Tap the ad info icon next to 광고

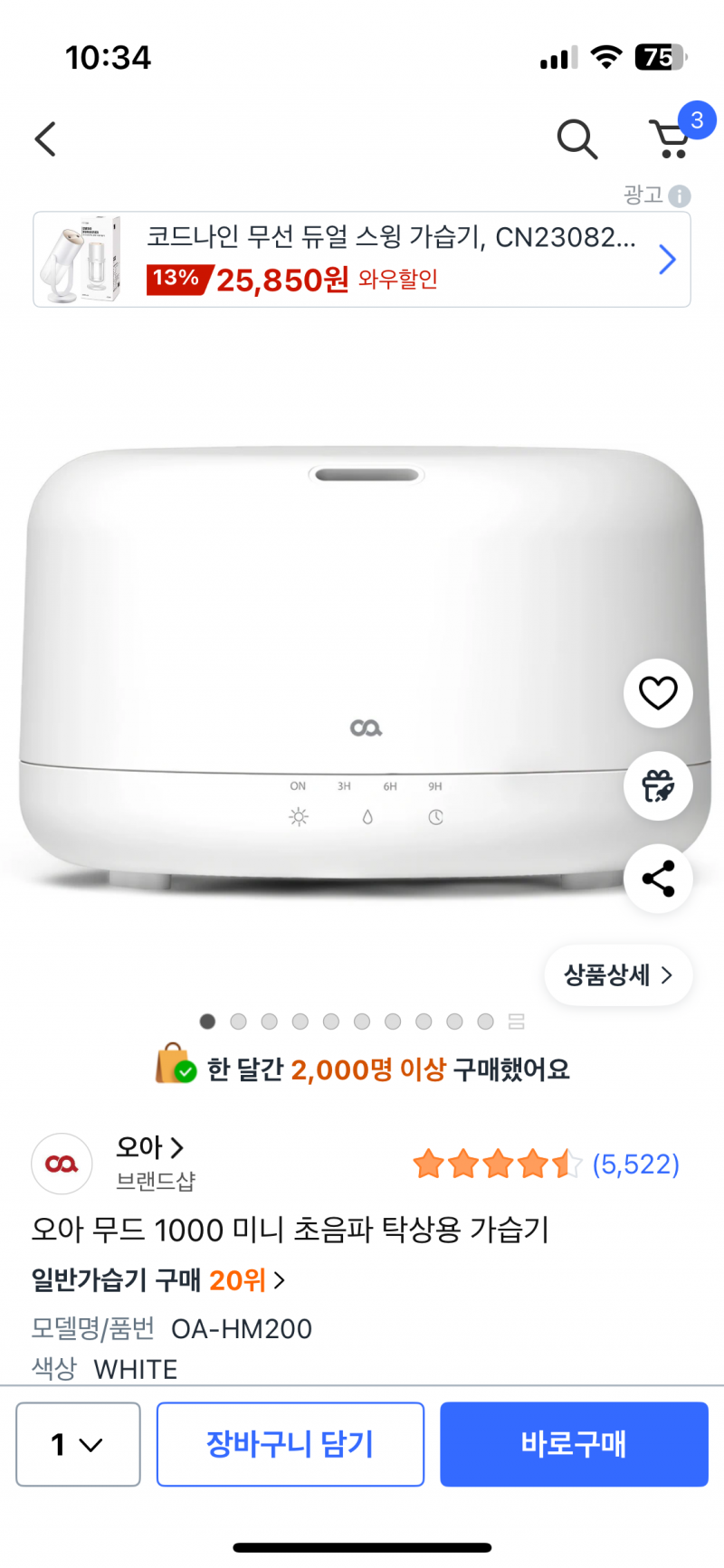(x=678, y=196)
